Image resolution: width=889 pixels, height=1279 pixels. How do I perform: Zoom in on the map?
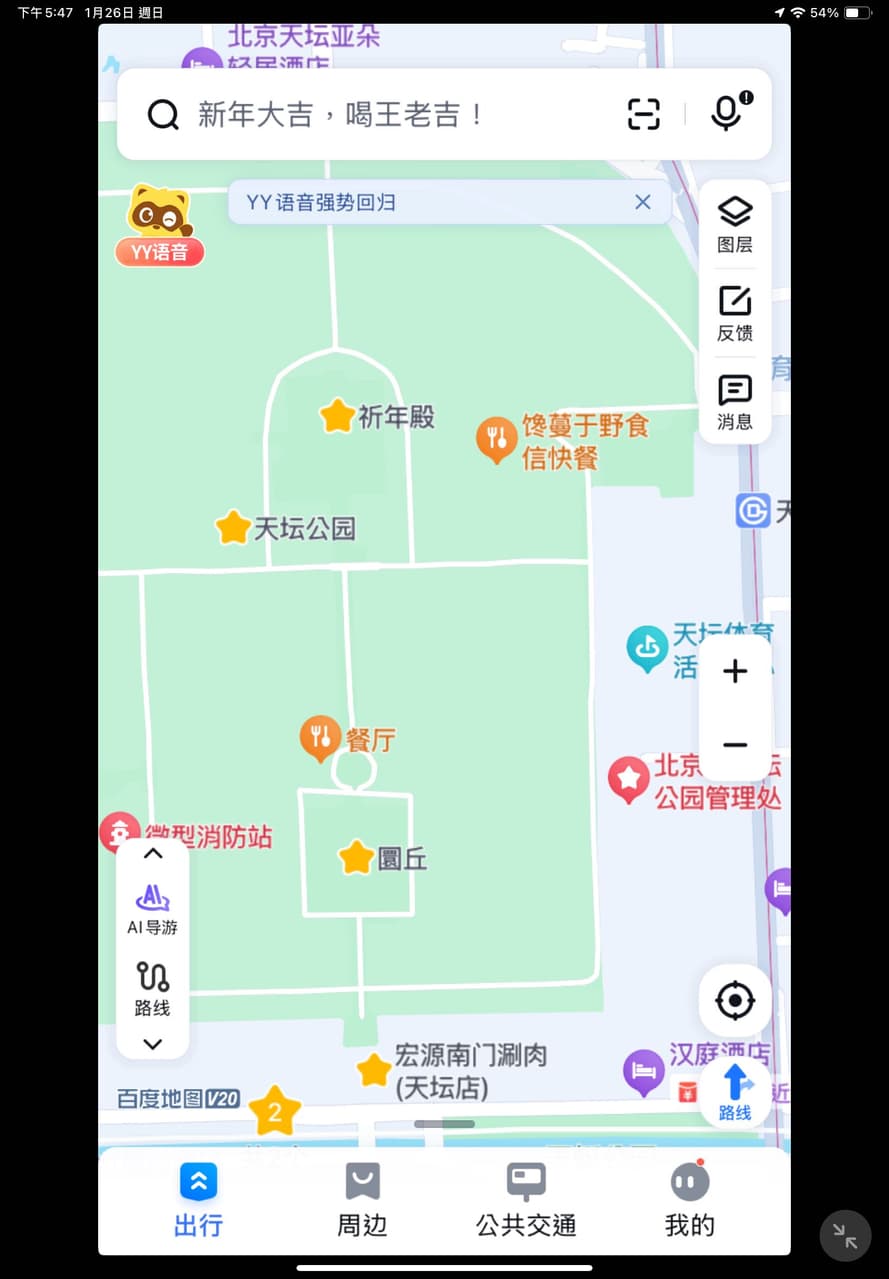click(x=735, y=671)
